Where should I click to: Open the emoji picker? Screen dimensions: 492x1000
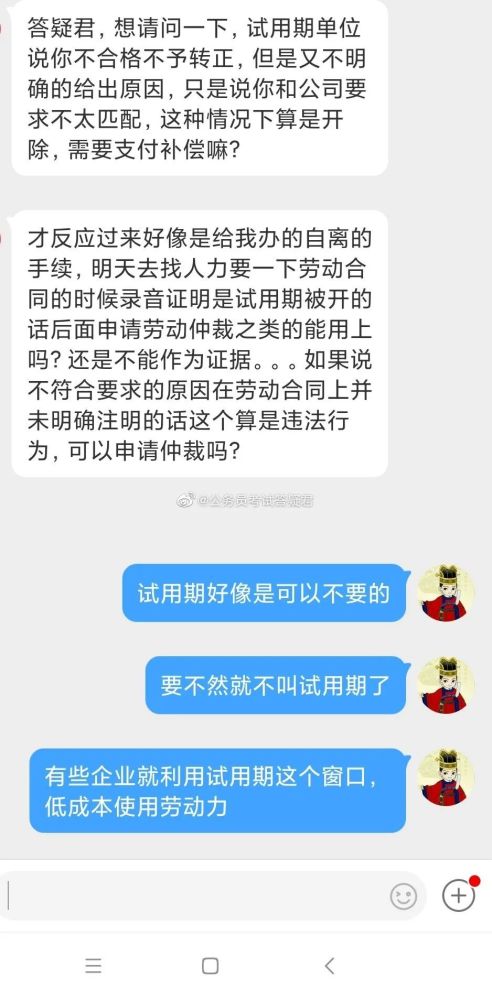pos(403,897)
